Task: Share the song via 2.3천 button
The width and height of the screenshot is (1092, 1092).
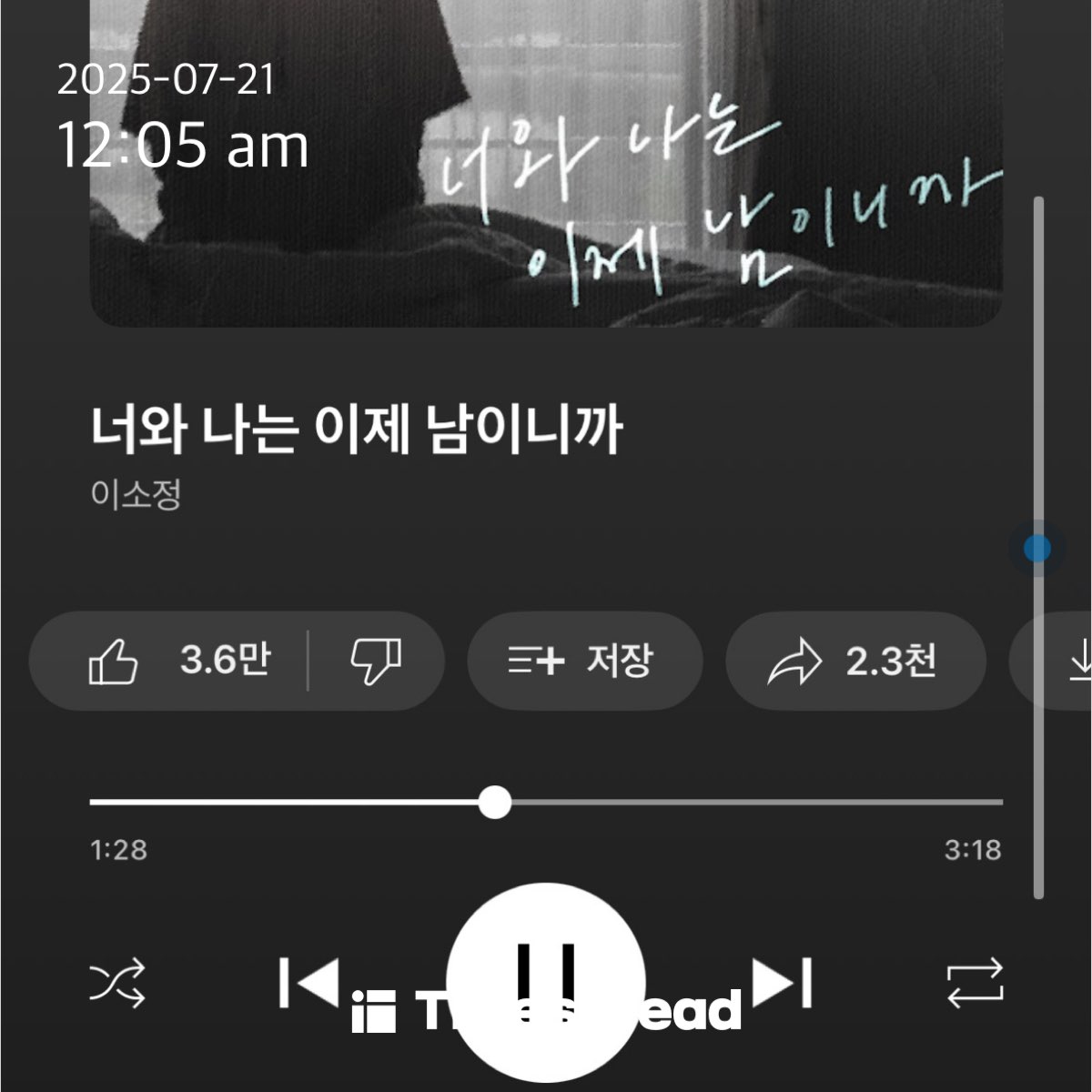Action: [x=855, y=661]
